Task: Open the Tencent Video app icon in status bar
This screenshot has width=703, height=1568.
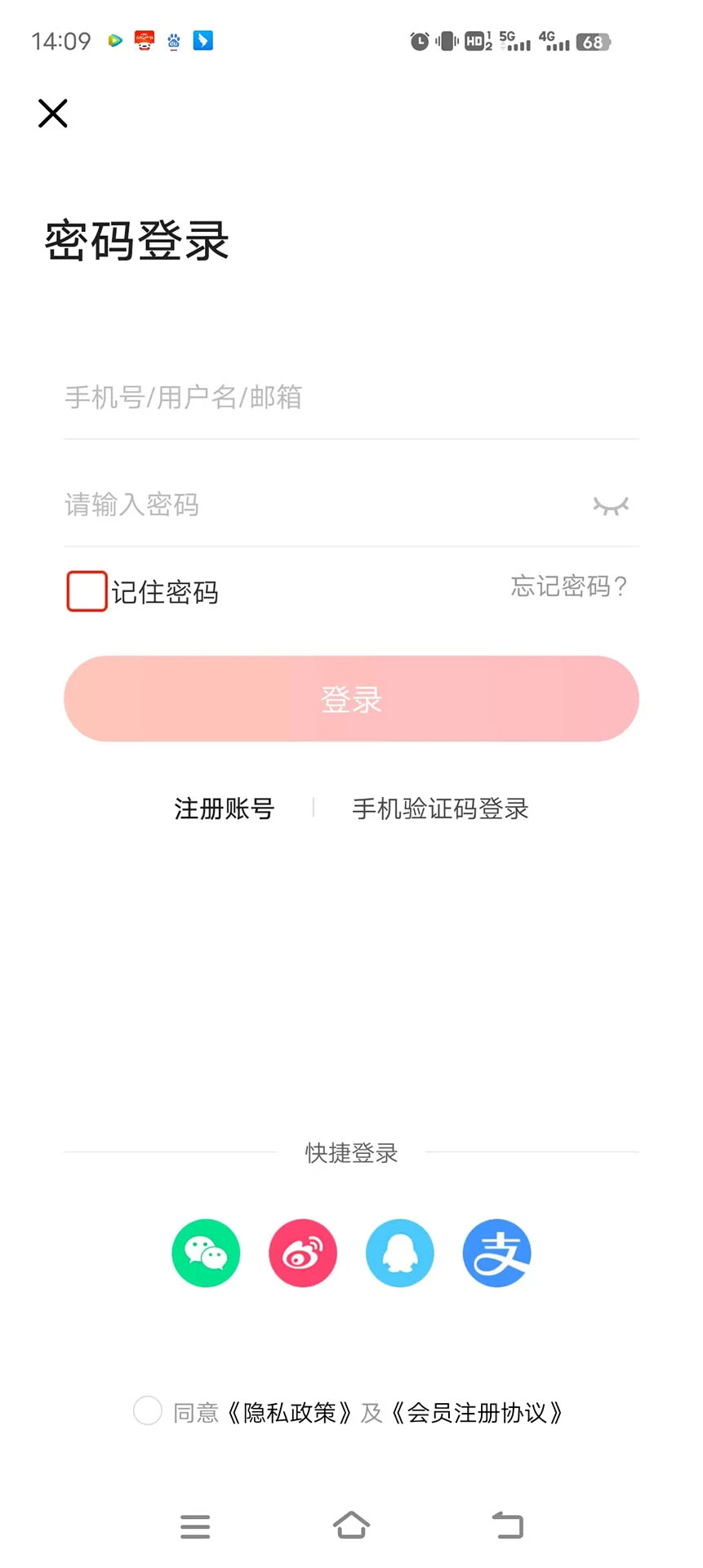Action: click(x=114, y=40)
